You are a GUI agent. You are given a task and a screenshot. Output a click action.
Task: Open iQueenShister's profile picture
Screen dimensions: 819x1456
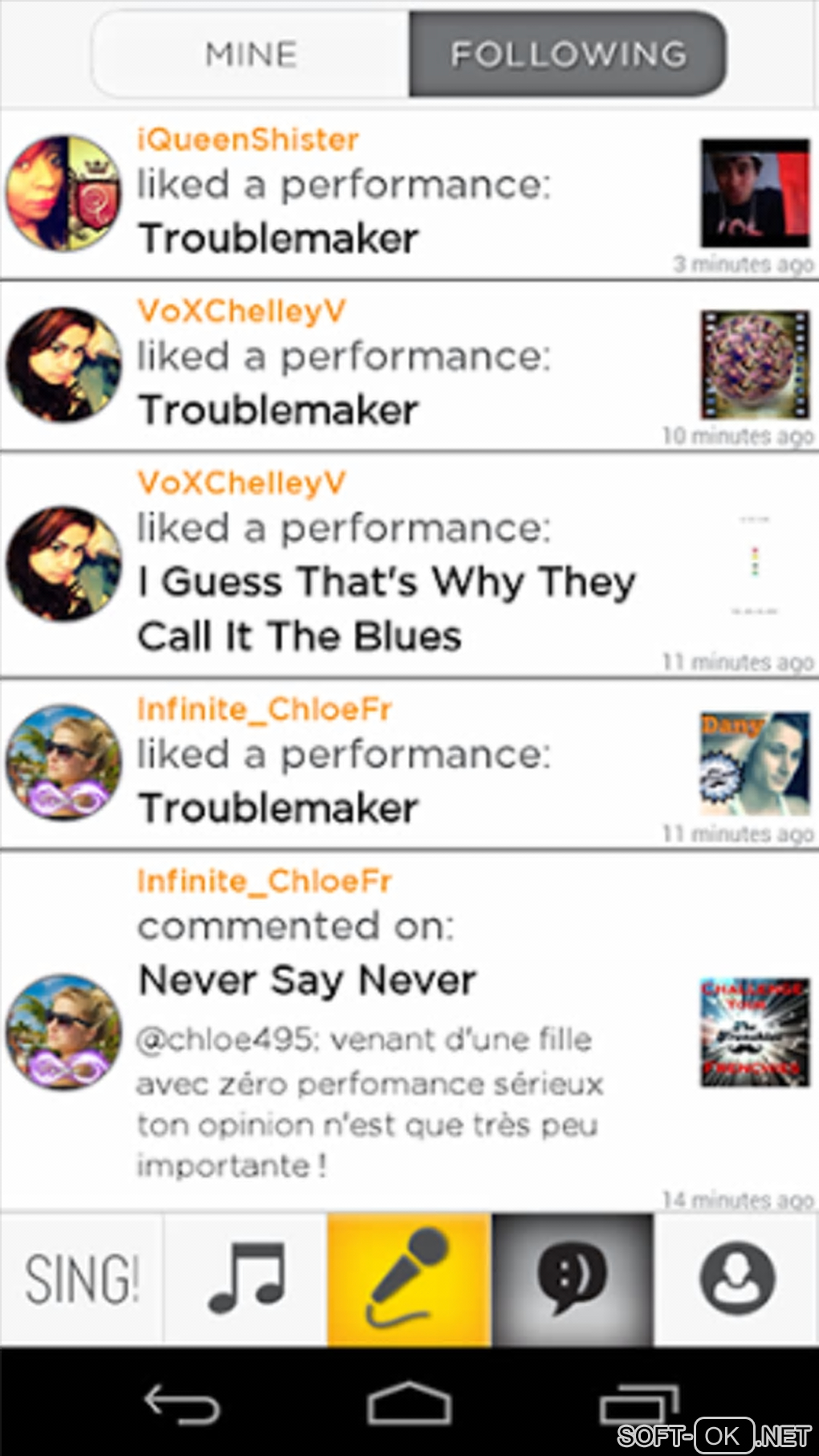click(64, 194)
